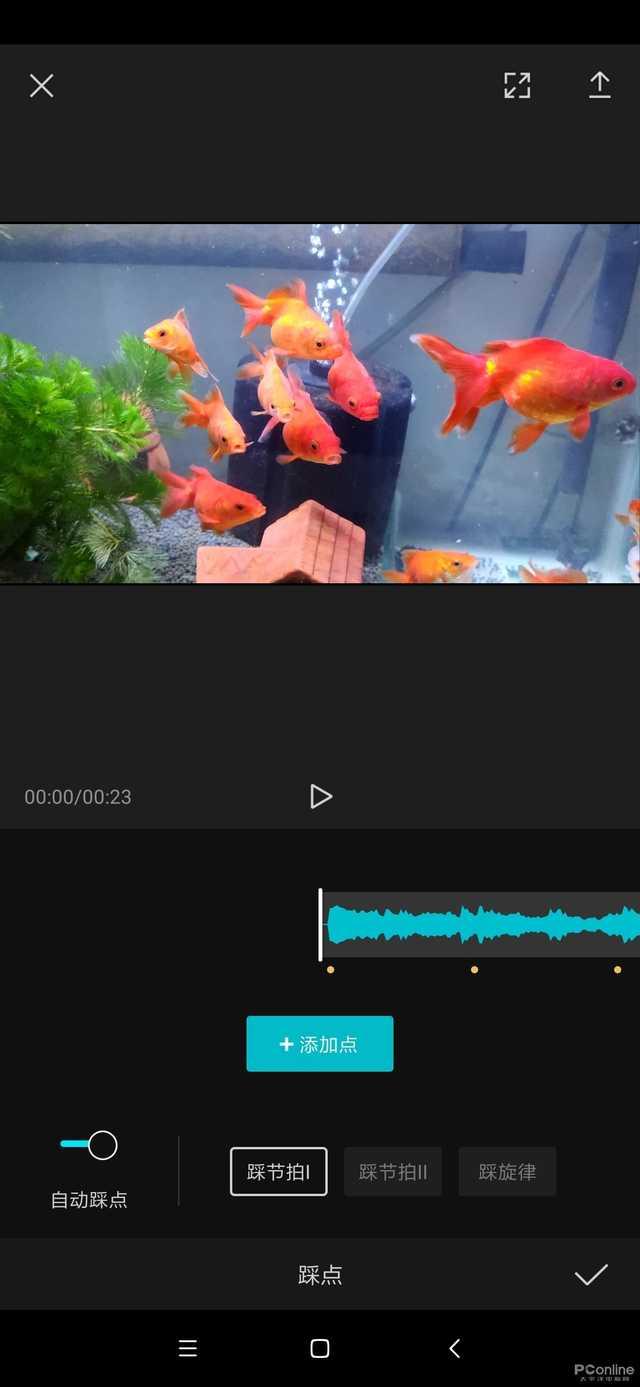Choose the 踩旋律 option

(507, 1172)
